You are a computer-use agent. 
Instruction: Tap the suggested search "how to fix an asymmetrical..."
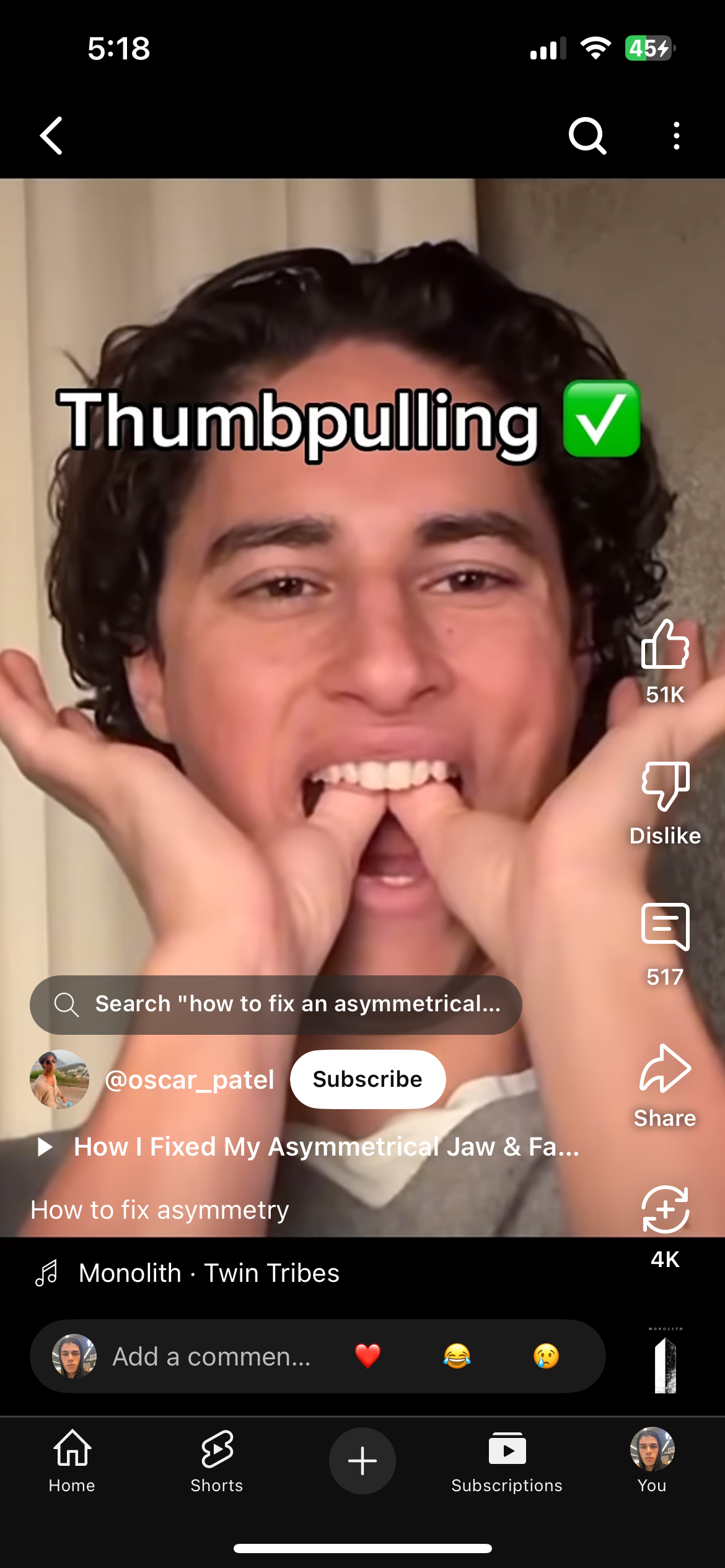(x=276, y=1004)
